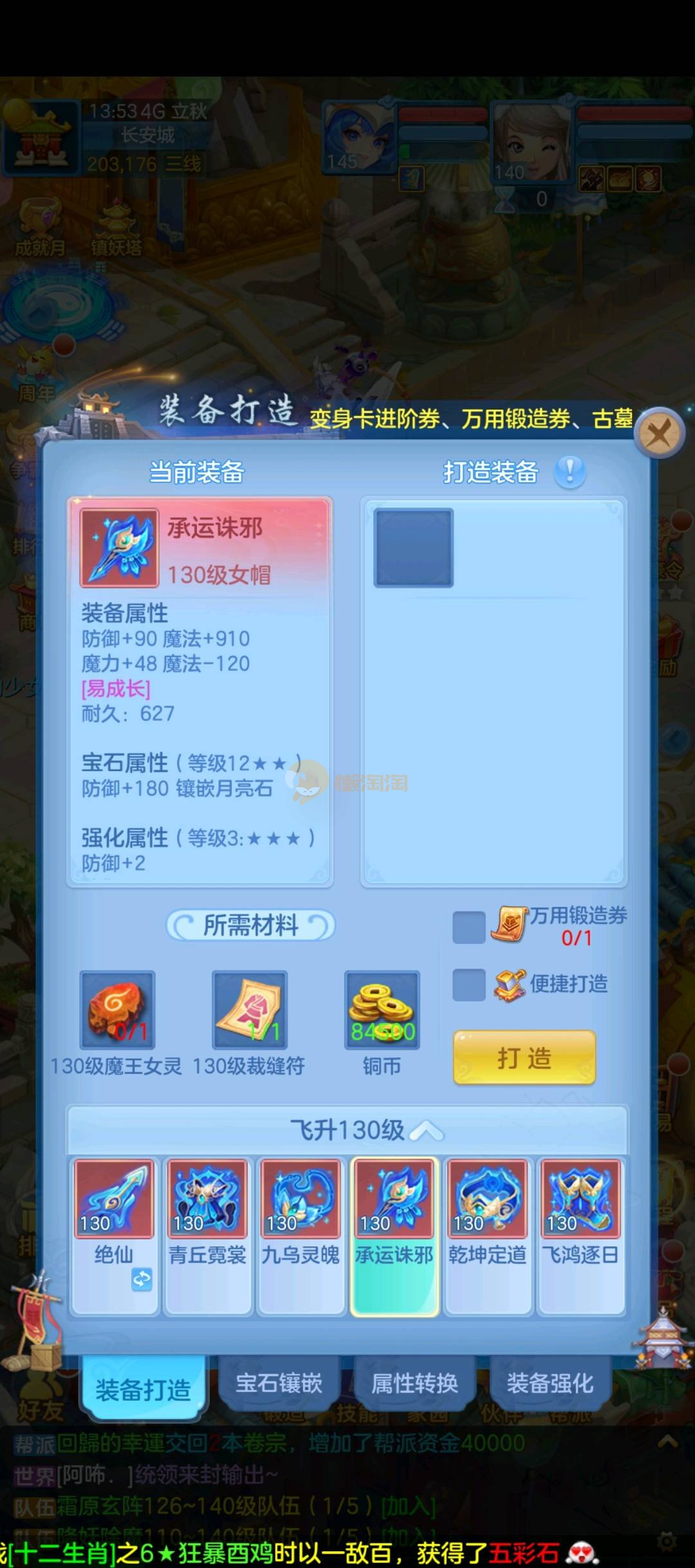
Task: View the 130级魔王女灵 material
Action: pyautogui.click(x=117, y=1010)
